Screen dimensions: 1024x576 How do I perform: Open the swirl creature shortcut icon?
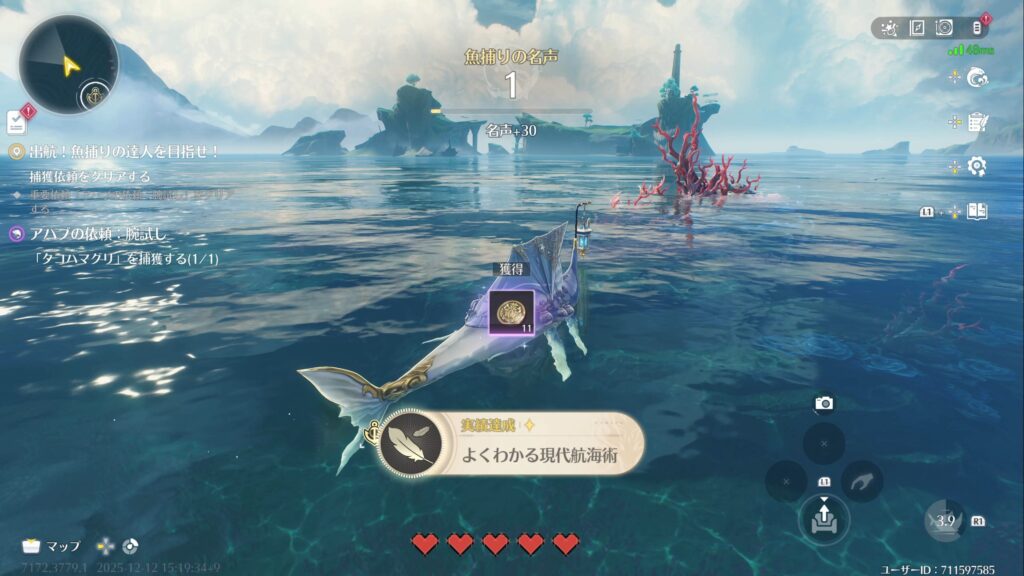[x=977, y=77]
